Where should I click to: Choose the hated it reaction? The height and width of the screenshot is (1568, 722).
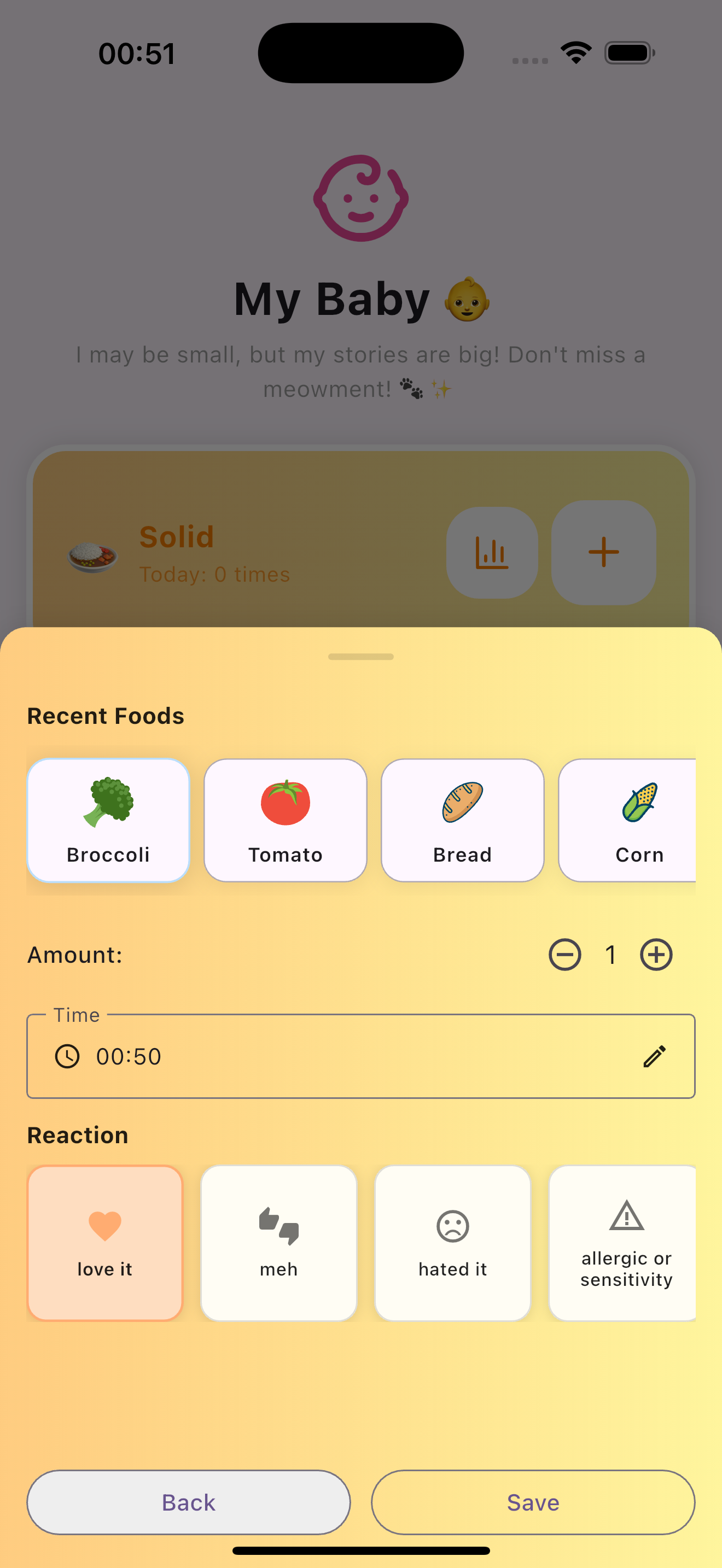[453, 1243]
